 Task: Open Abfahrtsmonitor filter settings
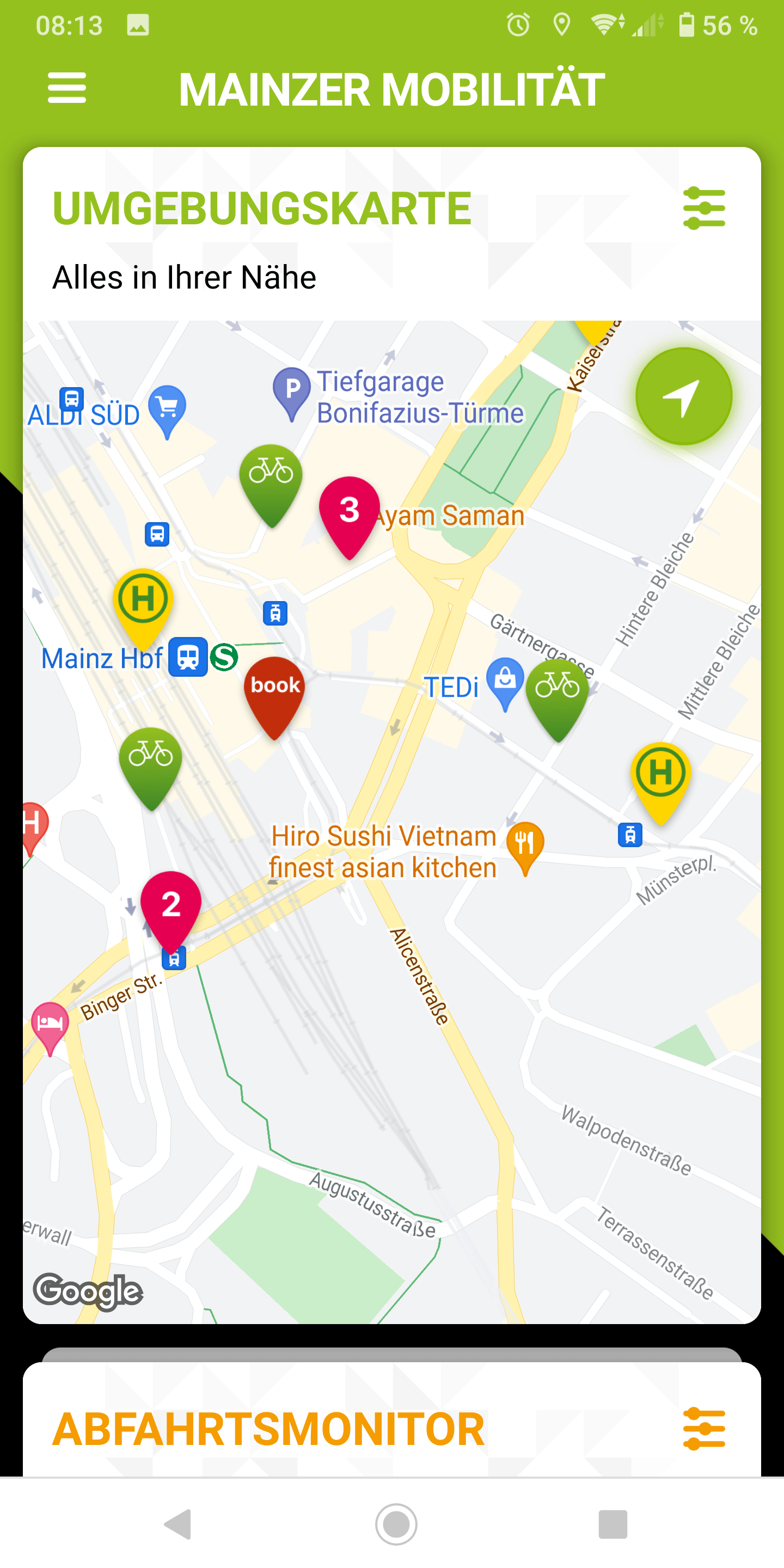[x=703, y=1428]
